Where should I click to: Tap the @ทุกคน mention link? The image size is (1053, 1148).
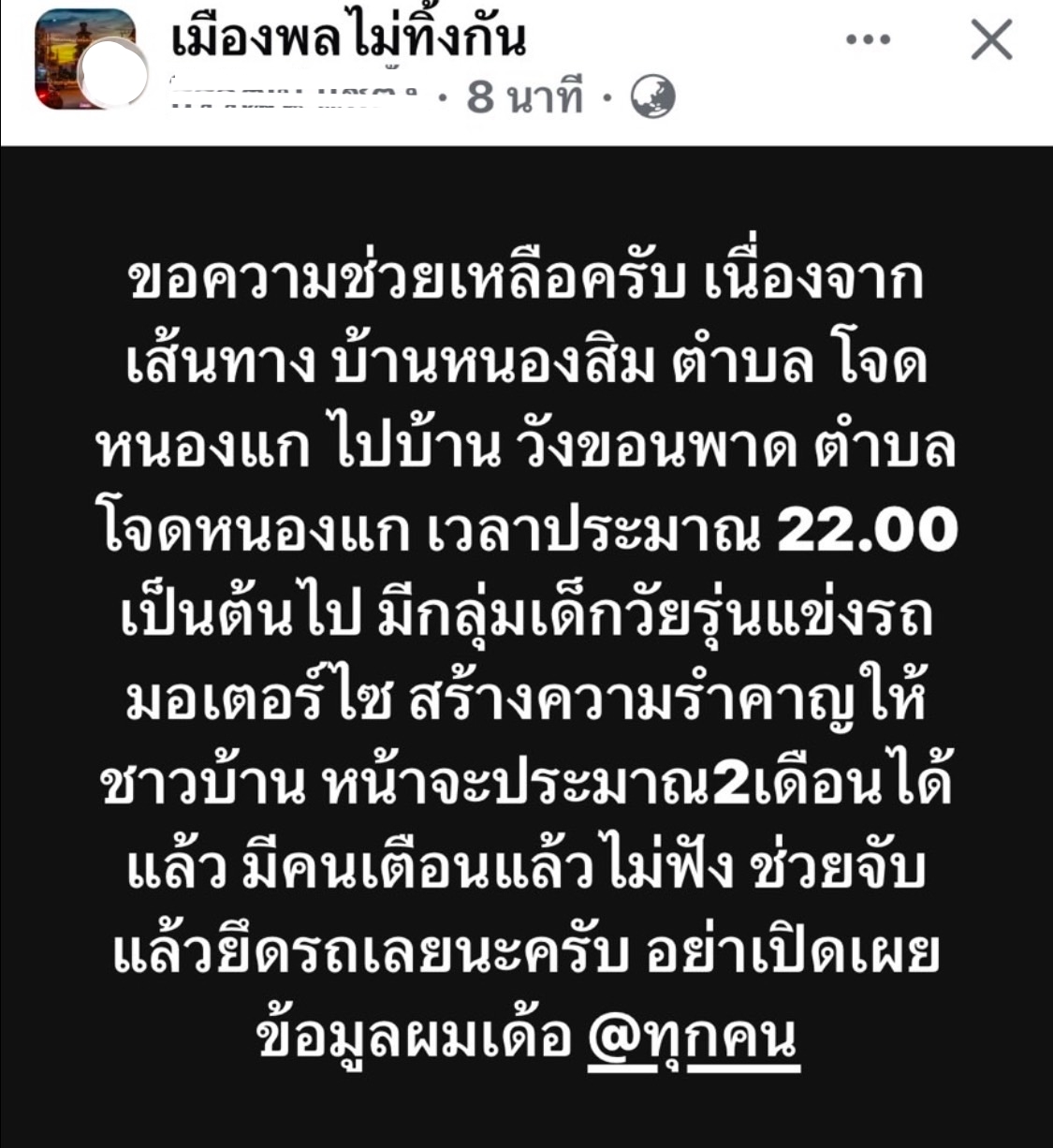click(x=693, y=1036)
